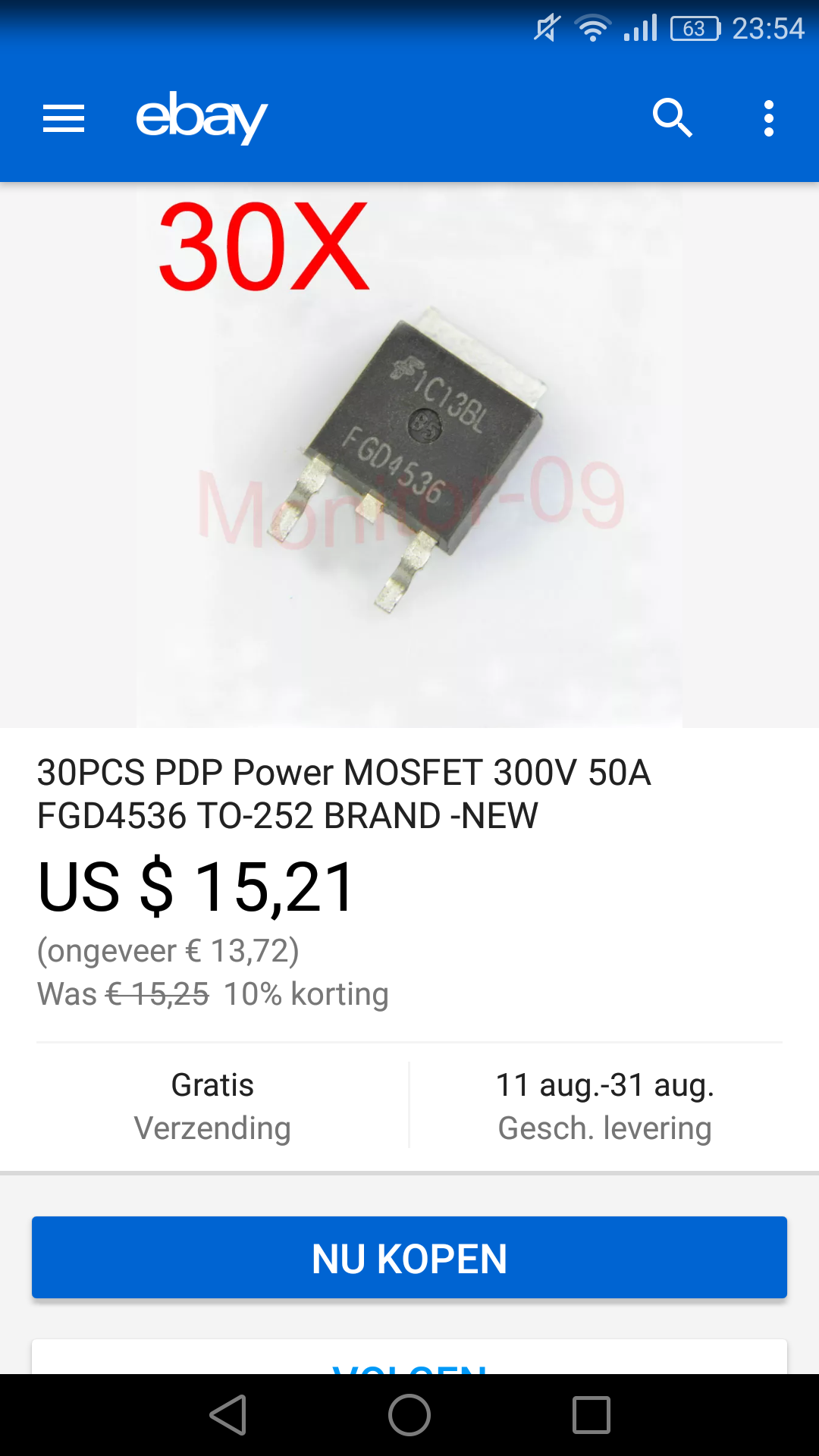Tap the VOLGEN button

[409, 1360]
